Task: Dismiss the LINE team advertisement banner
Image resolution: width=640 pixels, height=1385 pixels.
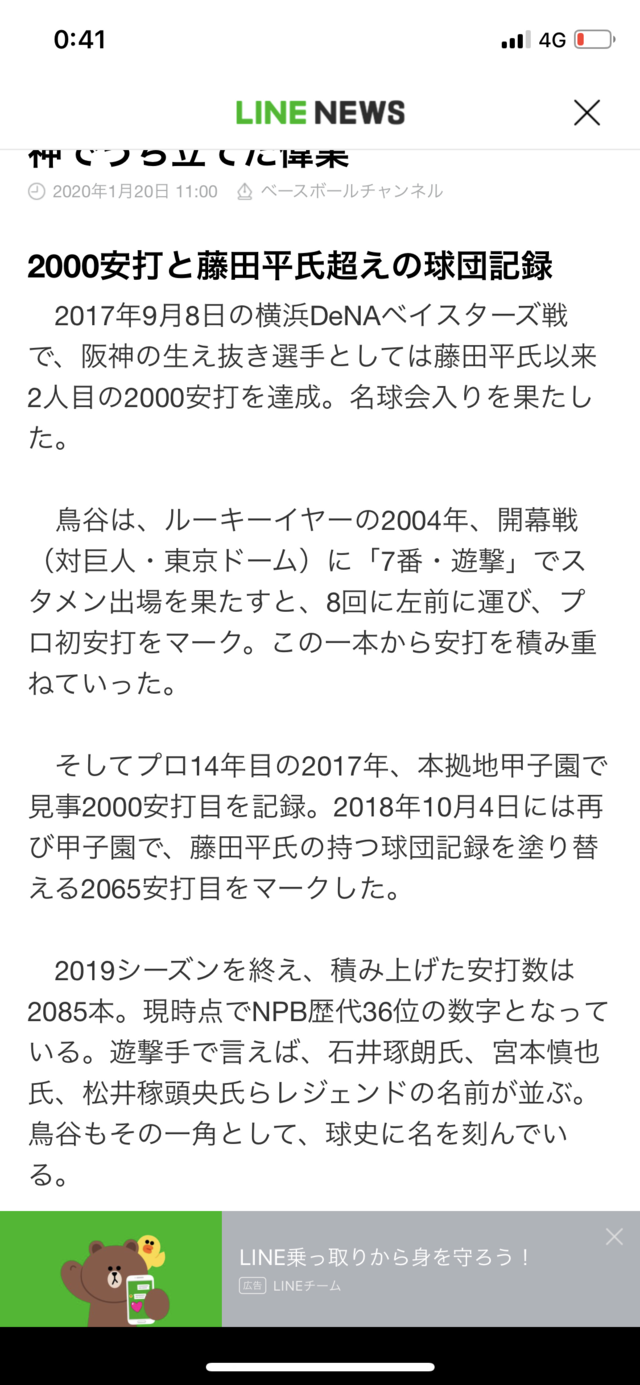Action: click(x=614, y=1237)
